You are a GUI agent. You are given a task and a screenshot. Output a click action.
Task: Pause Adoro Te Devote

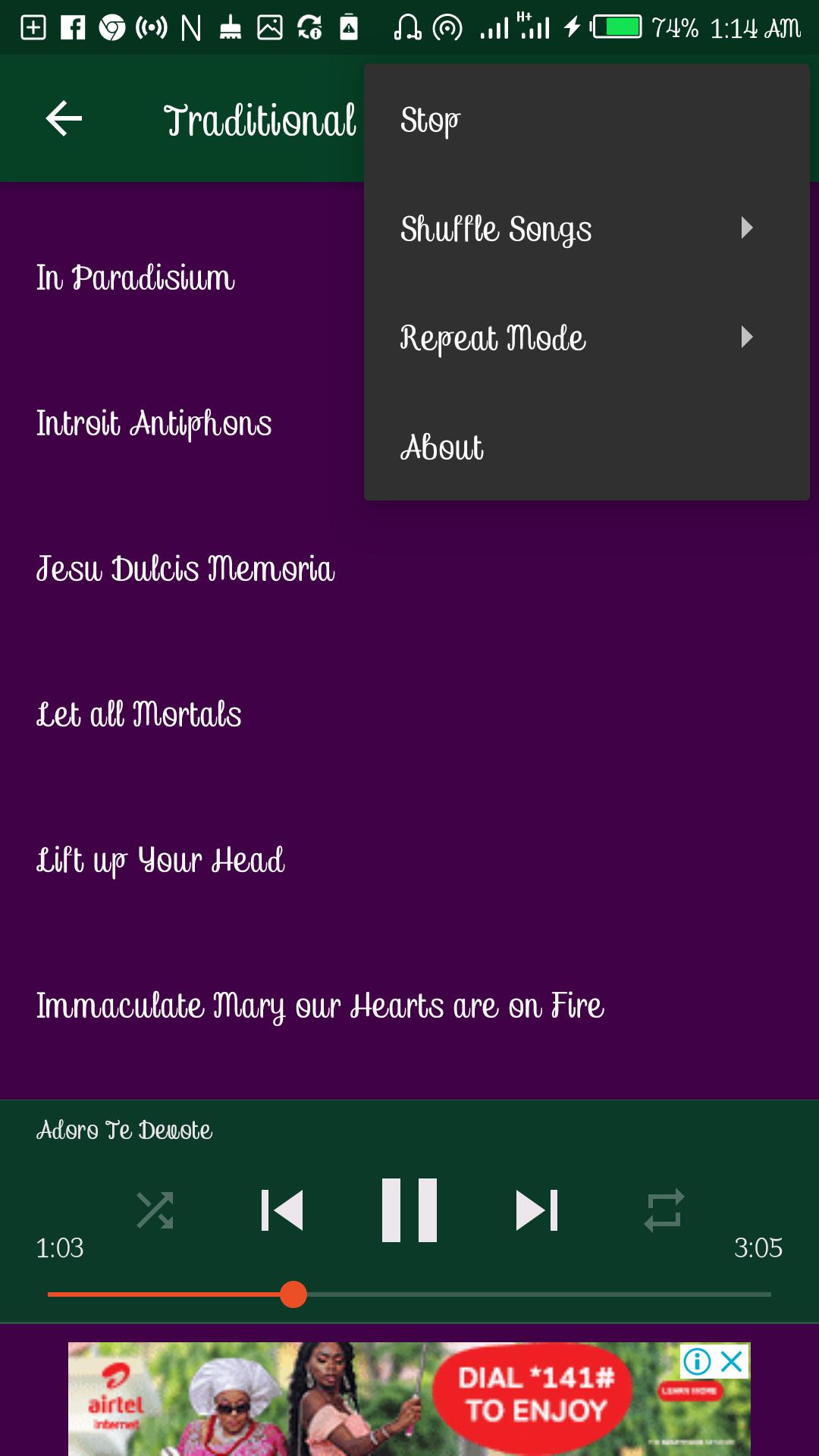coord(409,1210)
